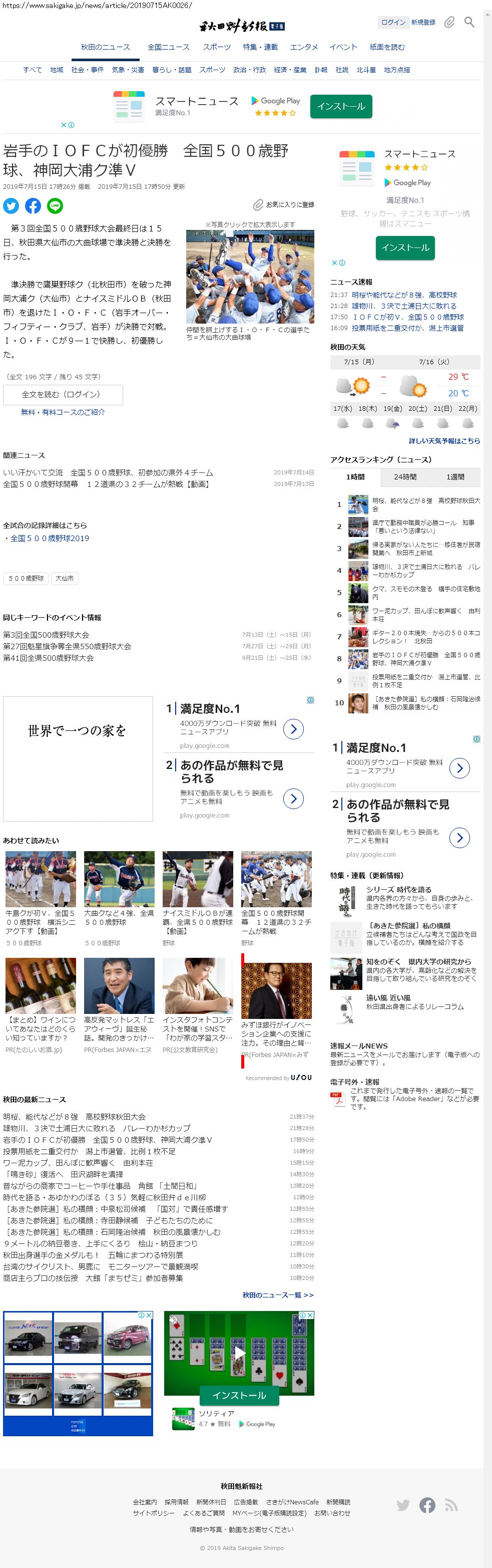Enlarge the celebration photo of players
Viewport: 492px width, 1568px height.
tap(250, 277)
